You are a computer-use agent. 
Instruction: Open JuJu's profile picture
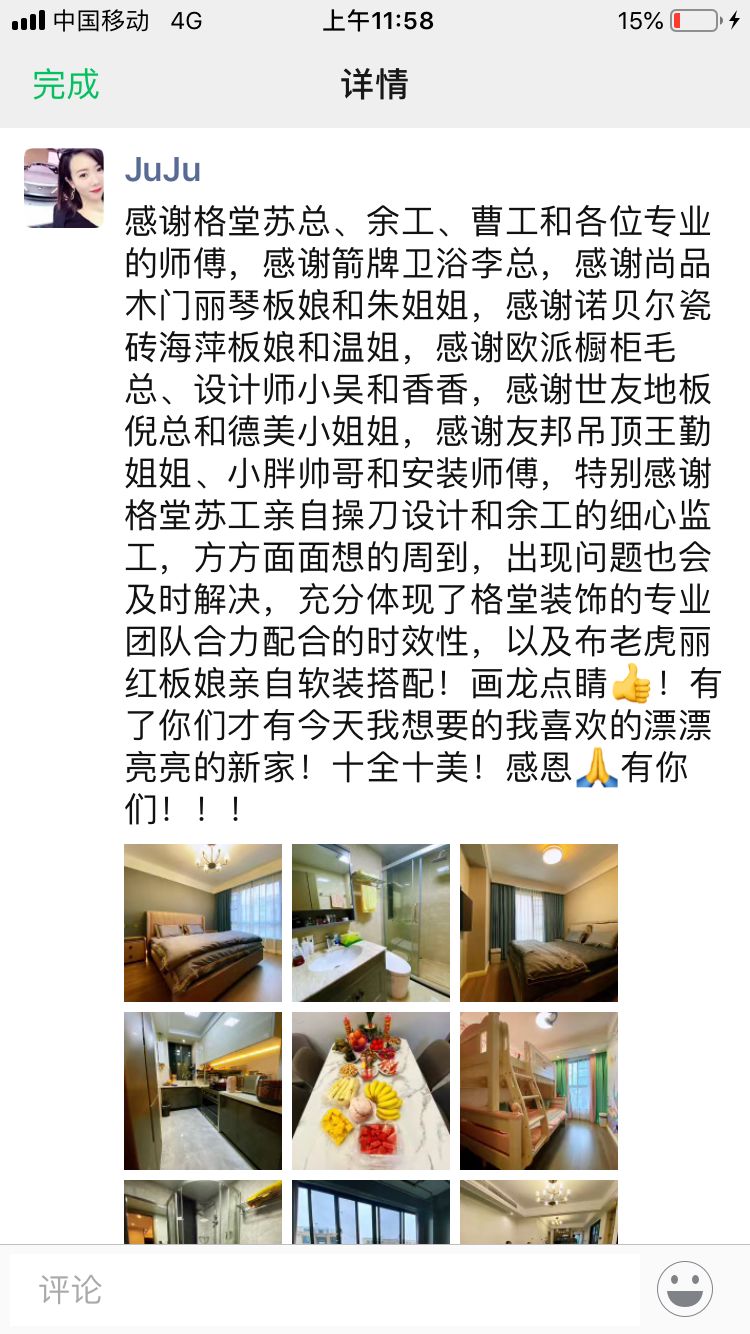click(x=64, y=188)
